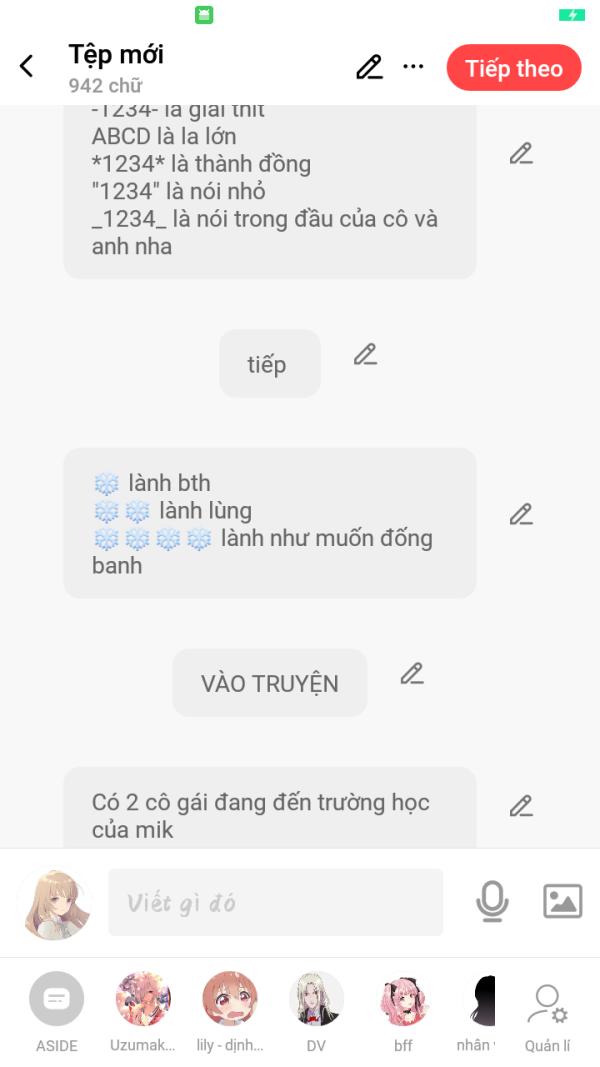Tap the current speaker avatar beside input
Viewport: 600px width, 1067px height.
click(57, 904)
